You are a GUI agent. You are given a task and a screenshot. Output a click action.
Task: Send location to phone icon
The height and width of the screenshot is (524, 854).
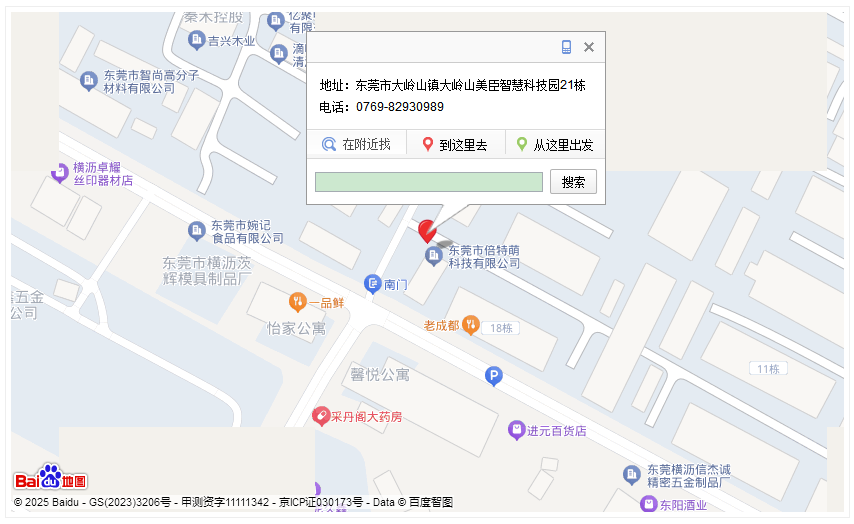point(566,47)
